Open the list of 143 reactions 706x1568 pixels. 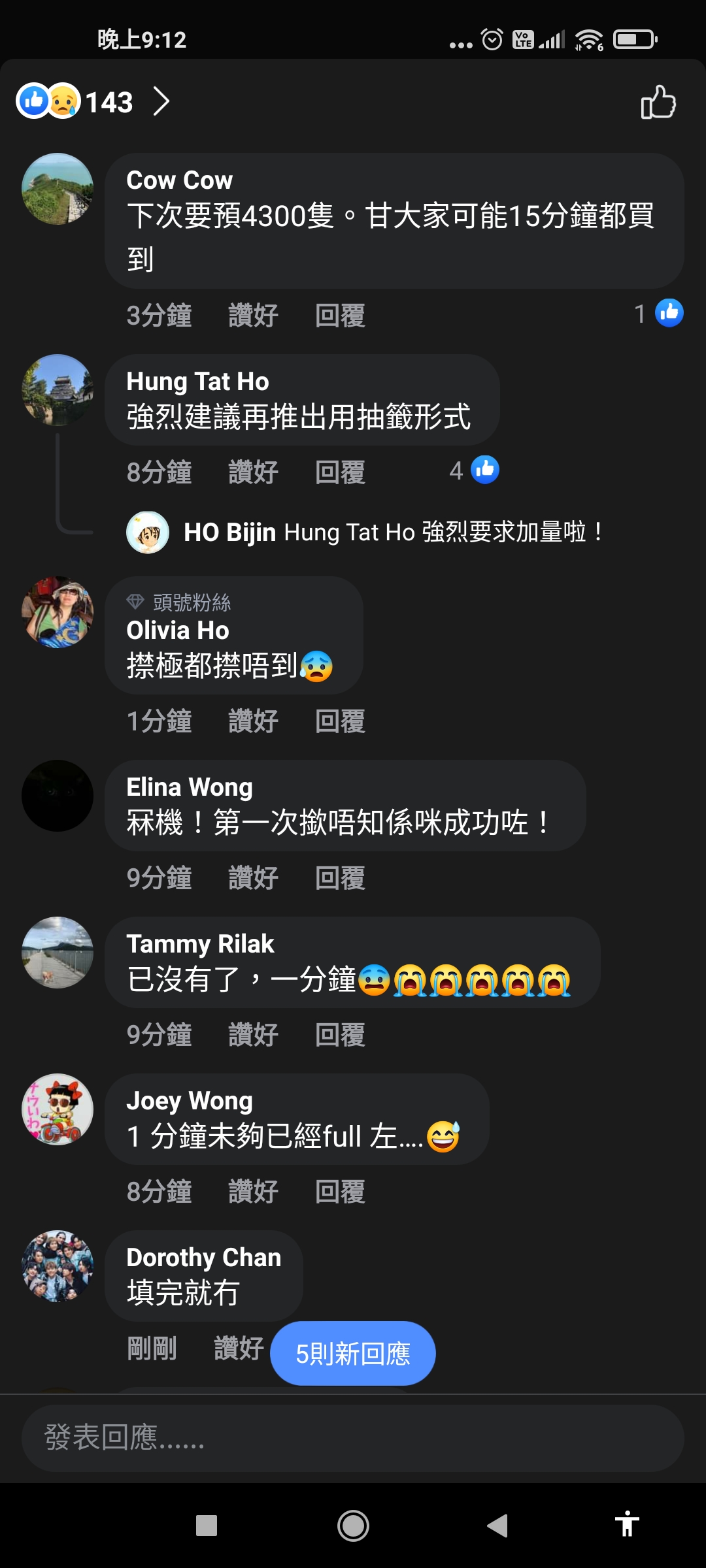click(93, 102)
